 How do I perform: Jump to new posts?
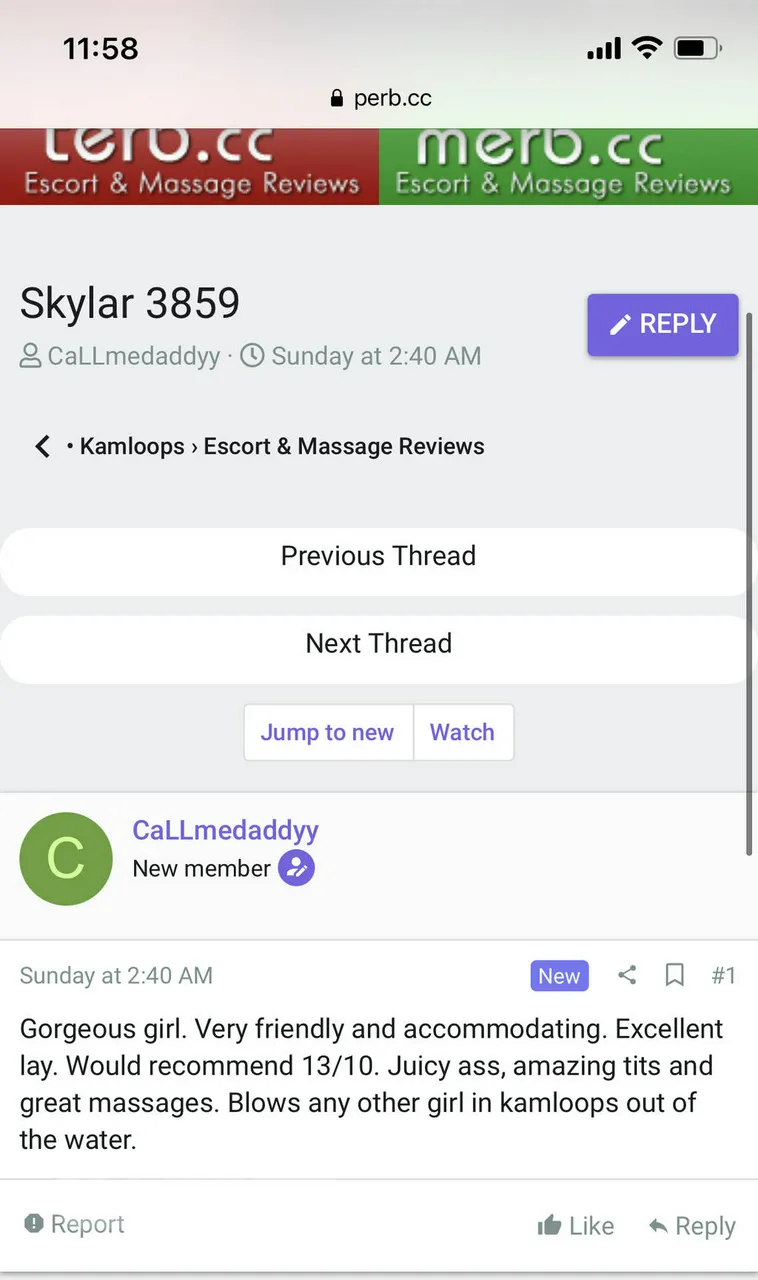(327, 732)
